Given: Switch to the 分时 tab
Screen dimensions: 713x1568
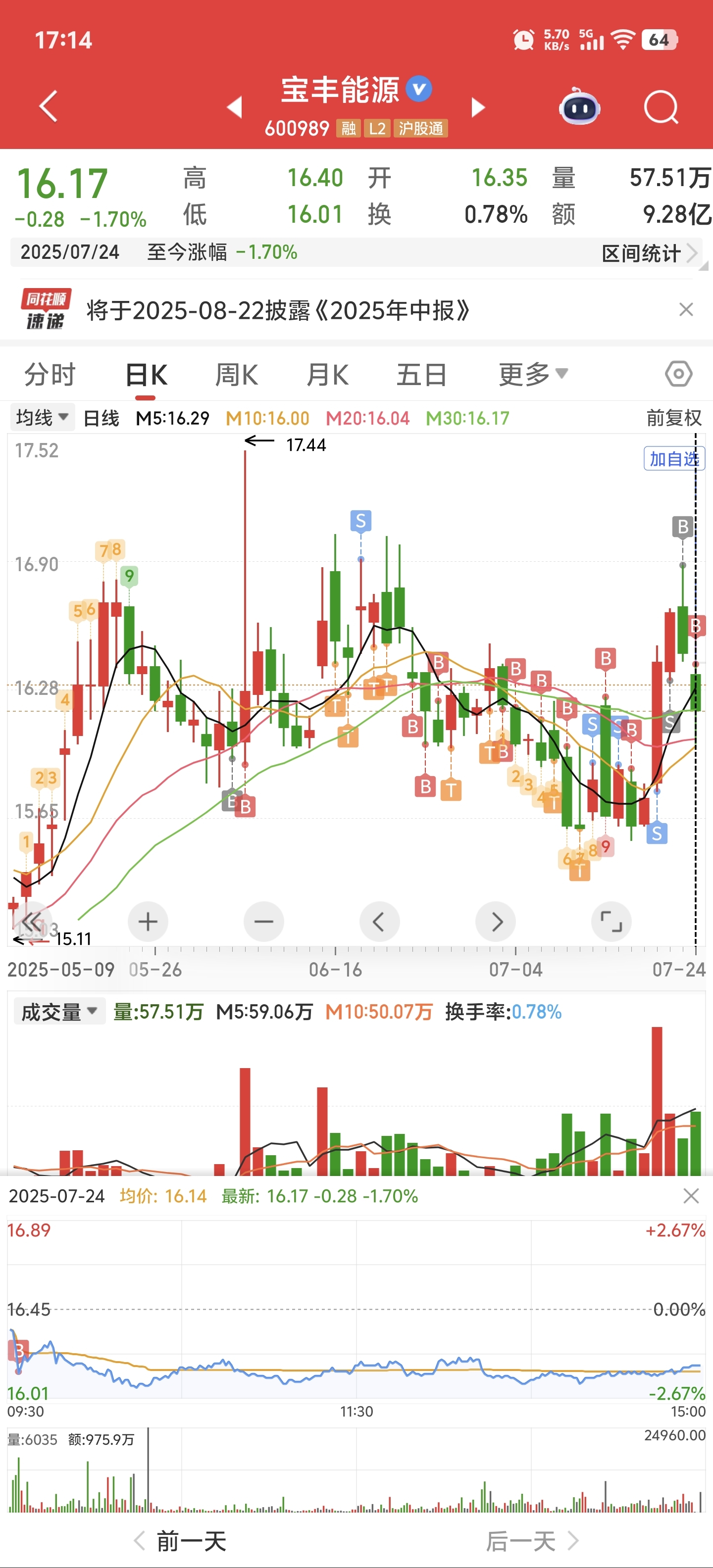Looking at the screenshot, I should (50, 374).
